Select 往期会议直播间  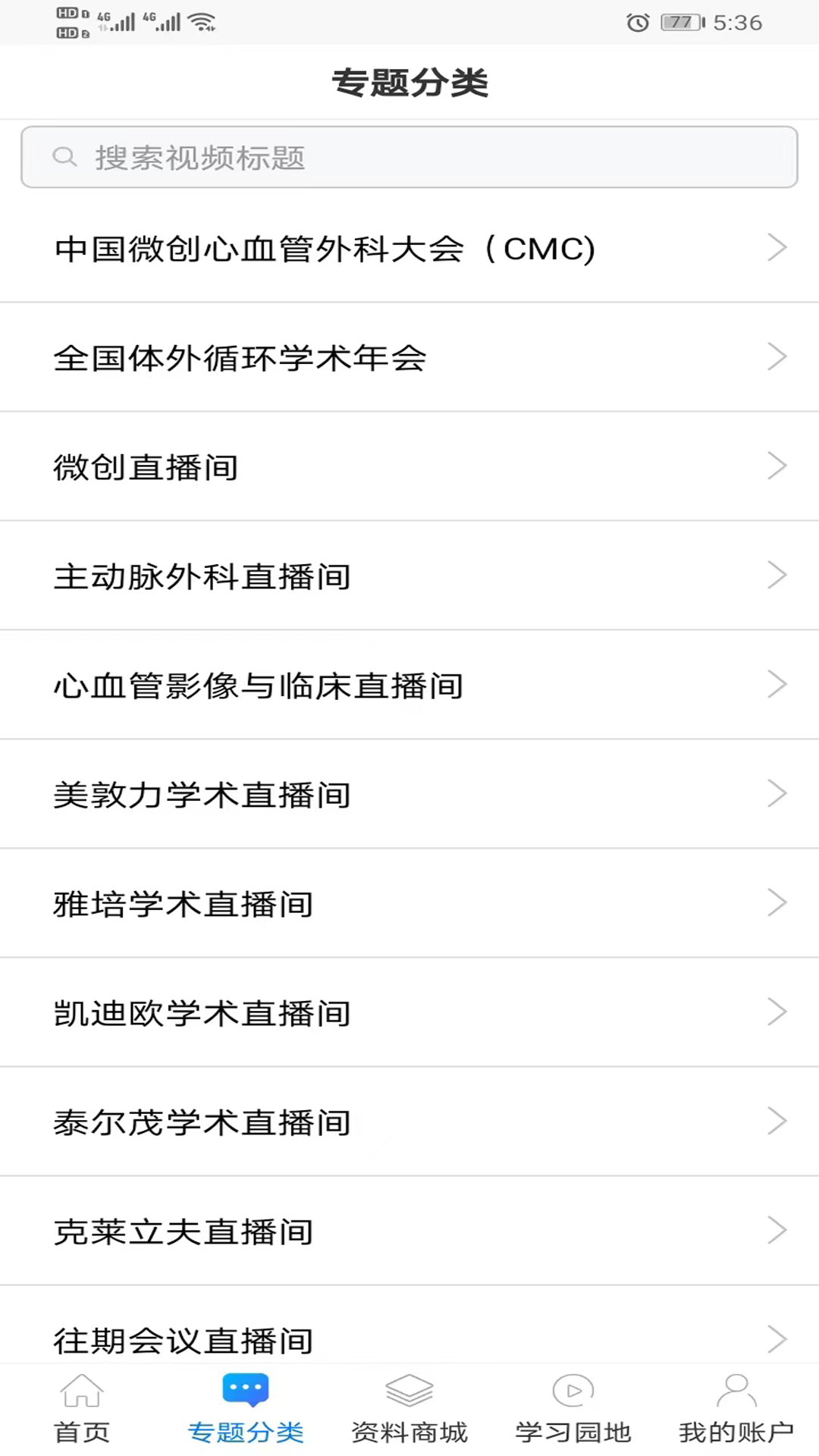pyautogui.click(x=409, y=1338)
